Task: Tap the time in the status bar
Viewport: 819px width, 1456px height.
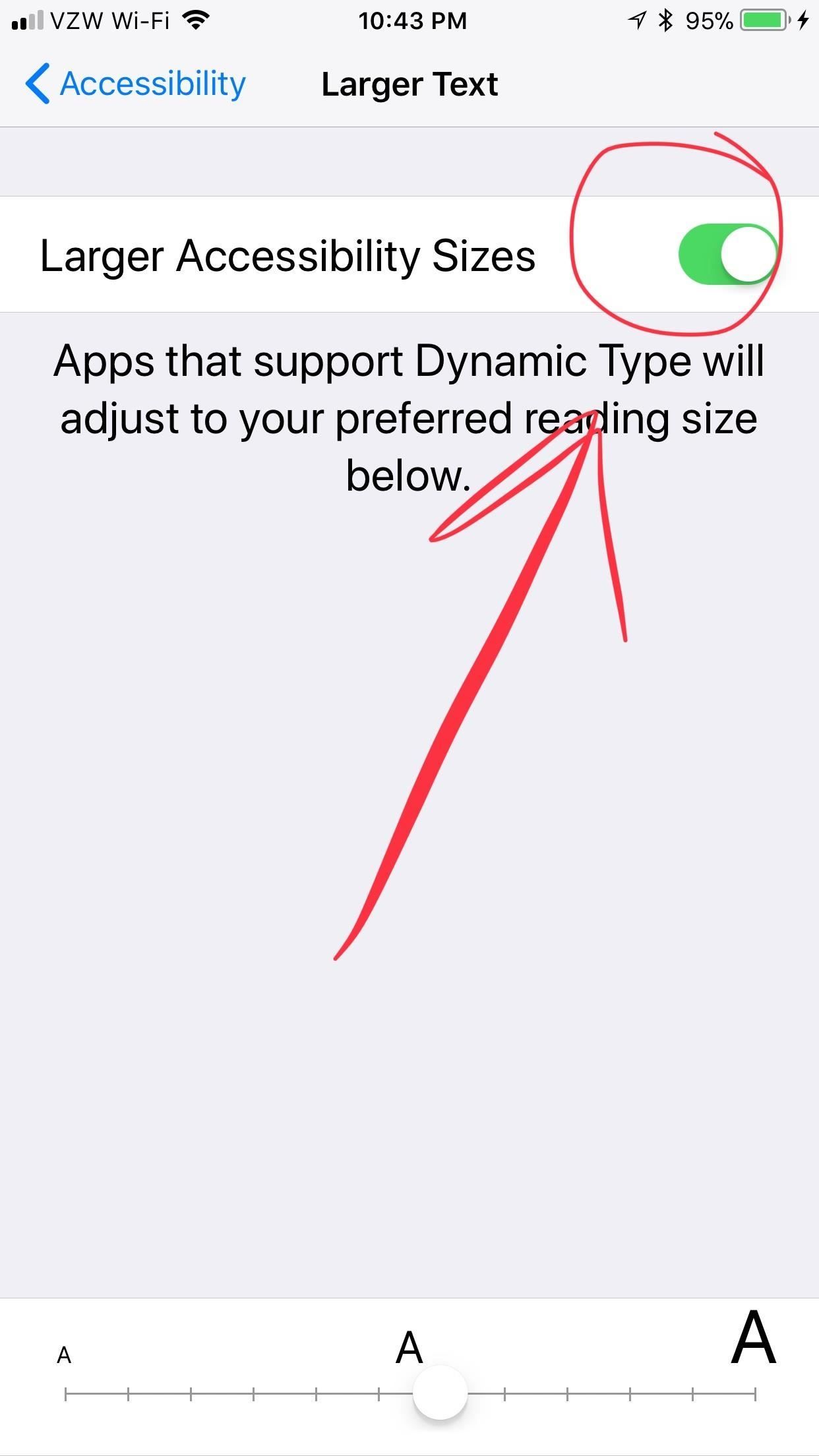Action: point(413,20)
